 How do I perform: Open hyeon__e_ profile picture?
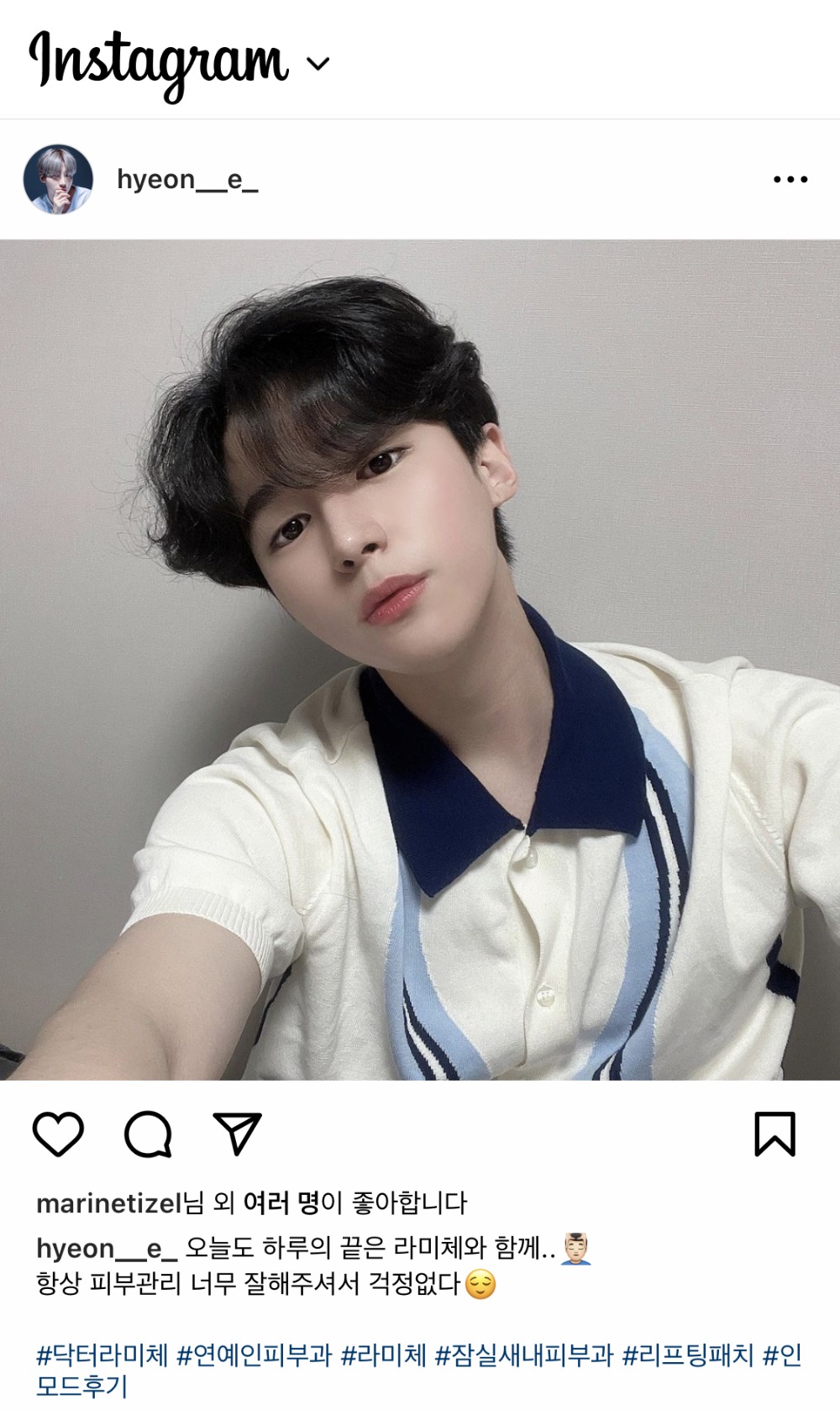pos(57,179)
